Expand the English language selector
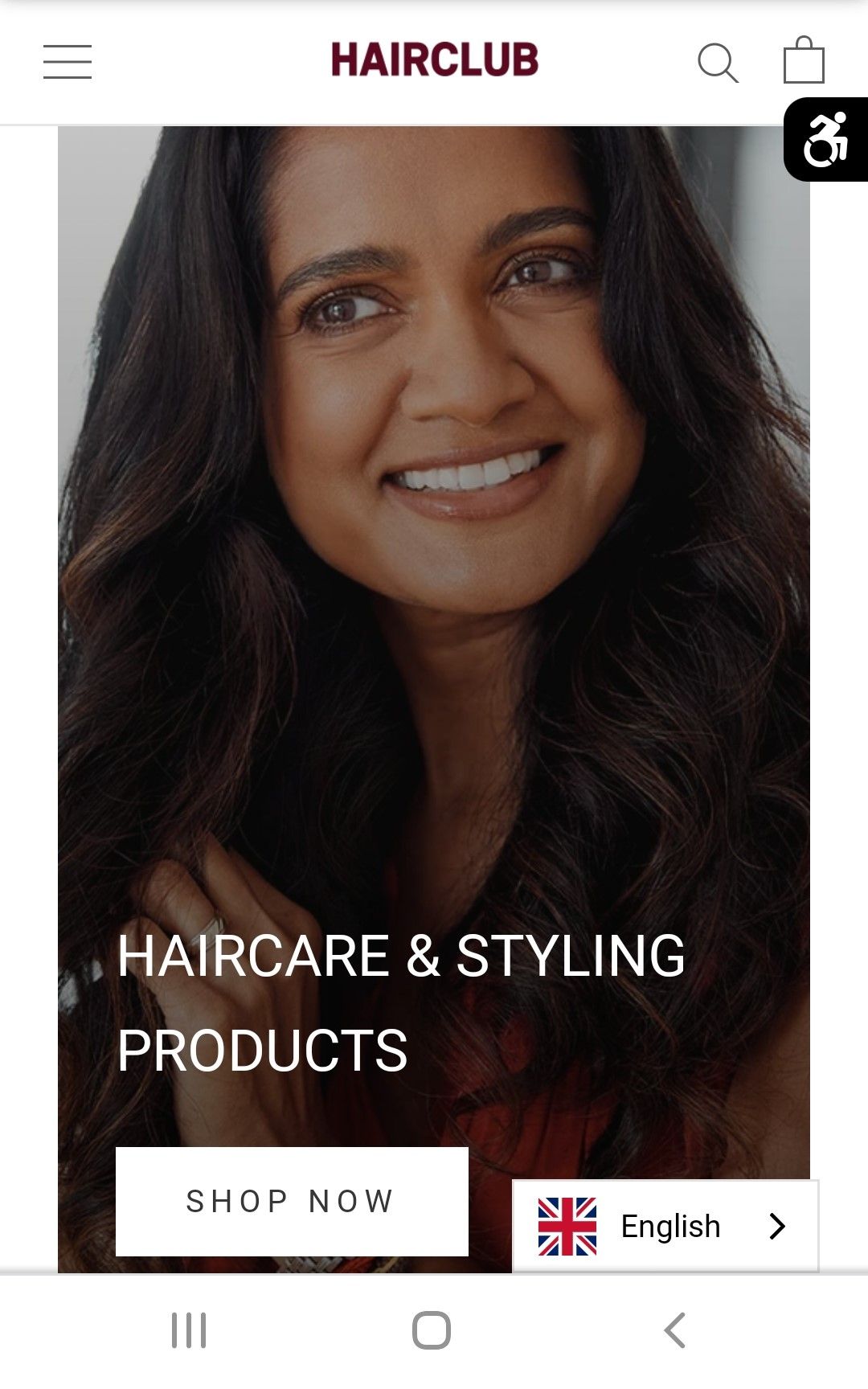 [x=665, y=1226]
